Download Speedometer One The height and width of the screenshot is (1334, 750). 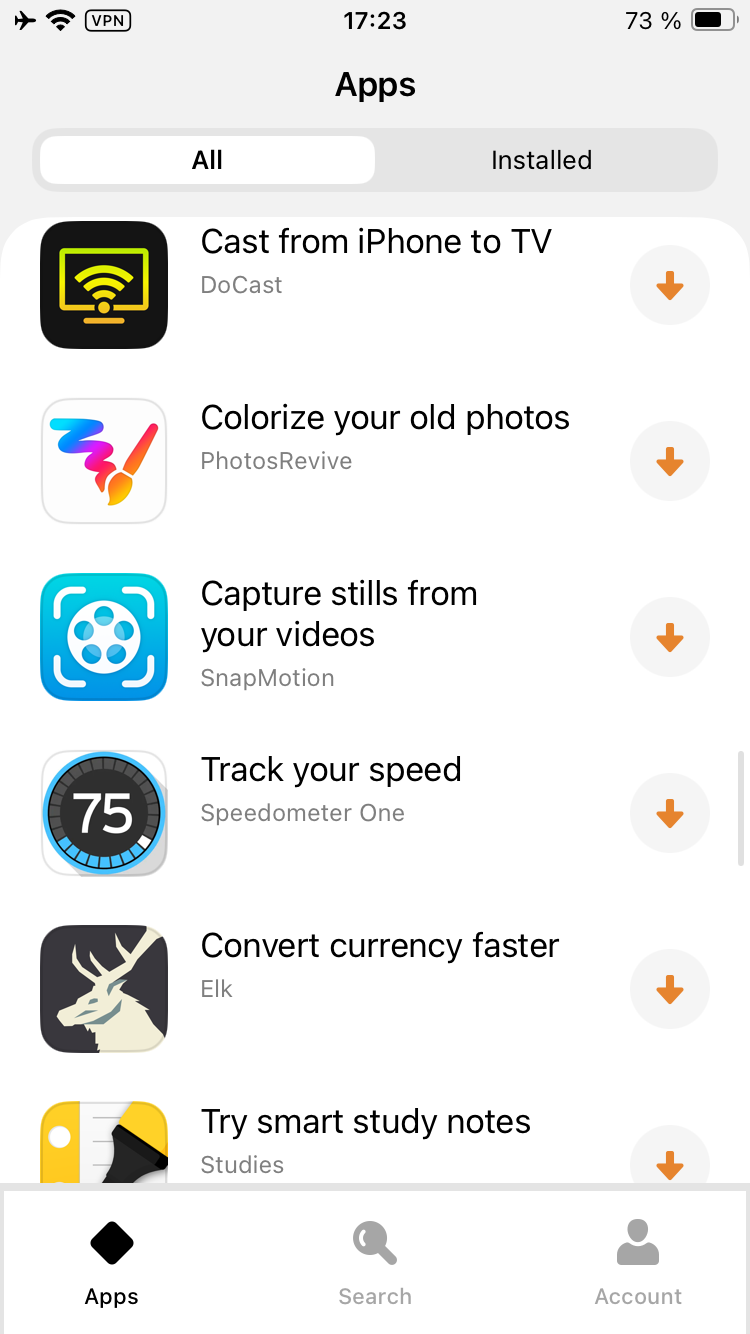[x=669, y=813]
